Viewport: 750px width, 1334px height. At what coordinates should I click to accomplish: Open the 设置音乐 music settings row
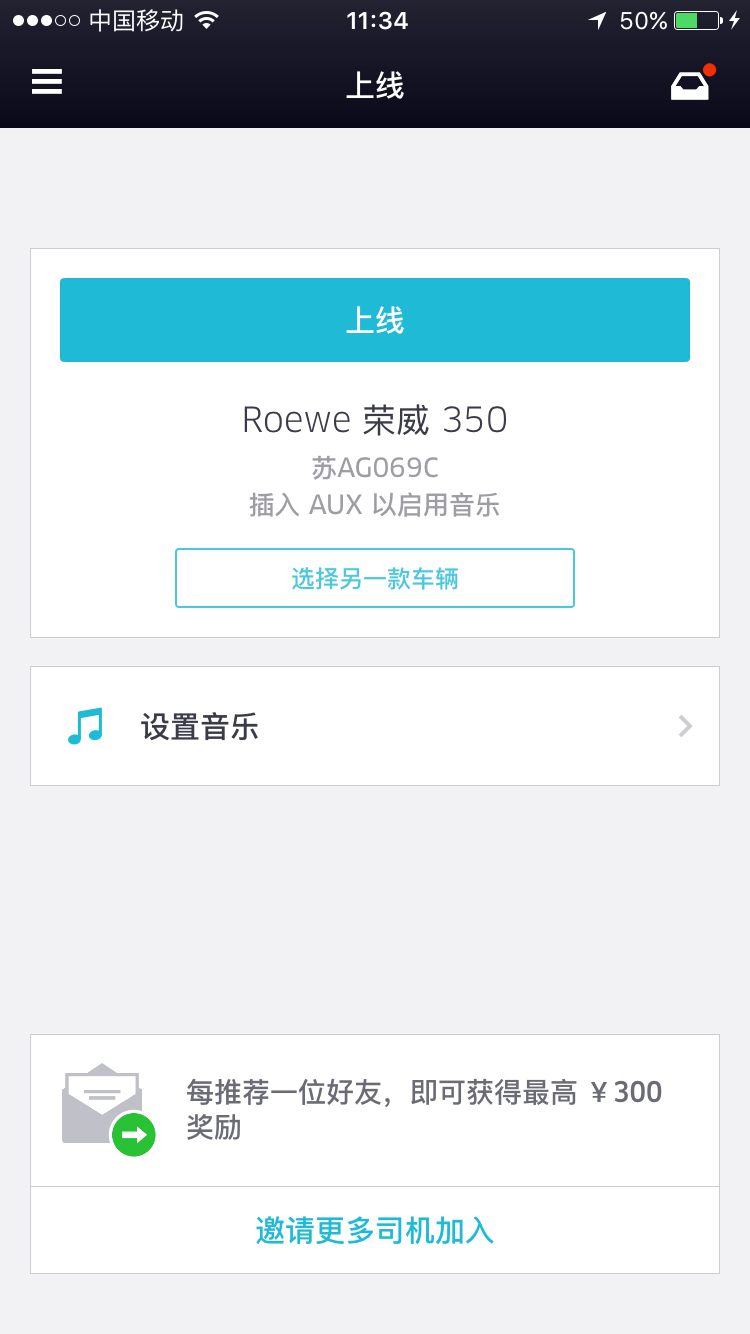(x=375, y=726)
